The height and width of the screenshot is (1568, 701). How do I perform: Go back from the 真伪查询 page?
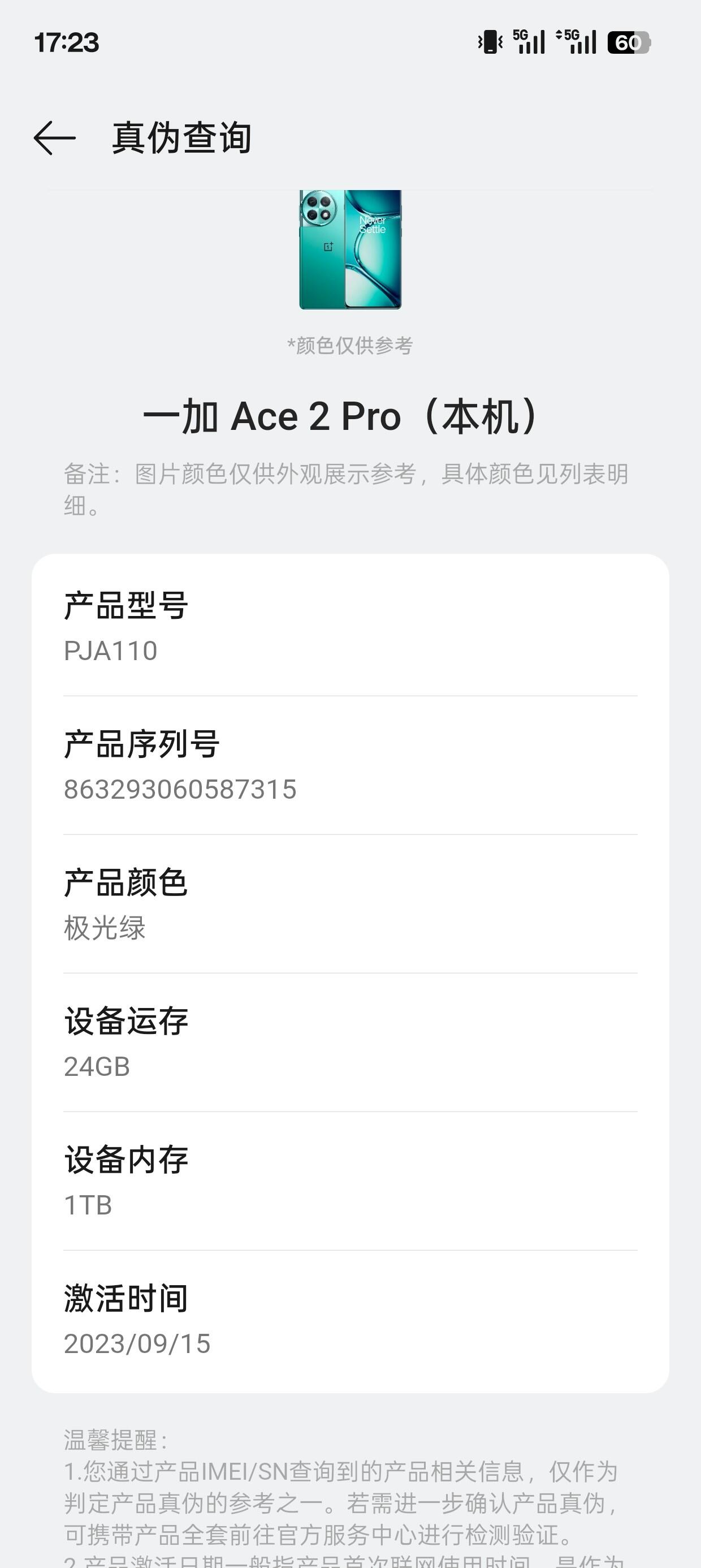(55, 137)
